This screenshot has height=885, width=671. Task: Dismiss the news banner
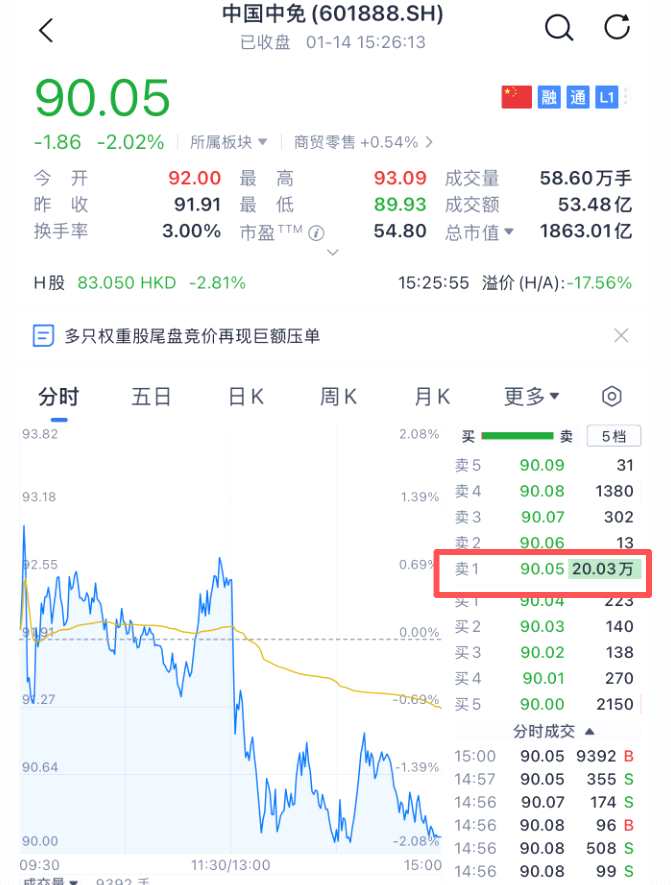(621, 336)
